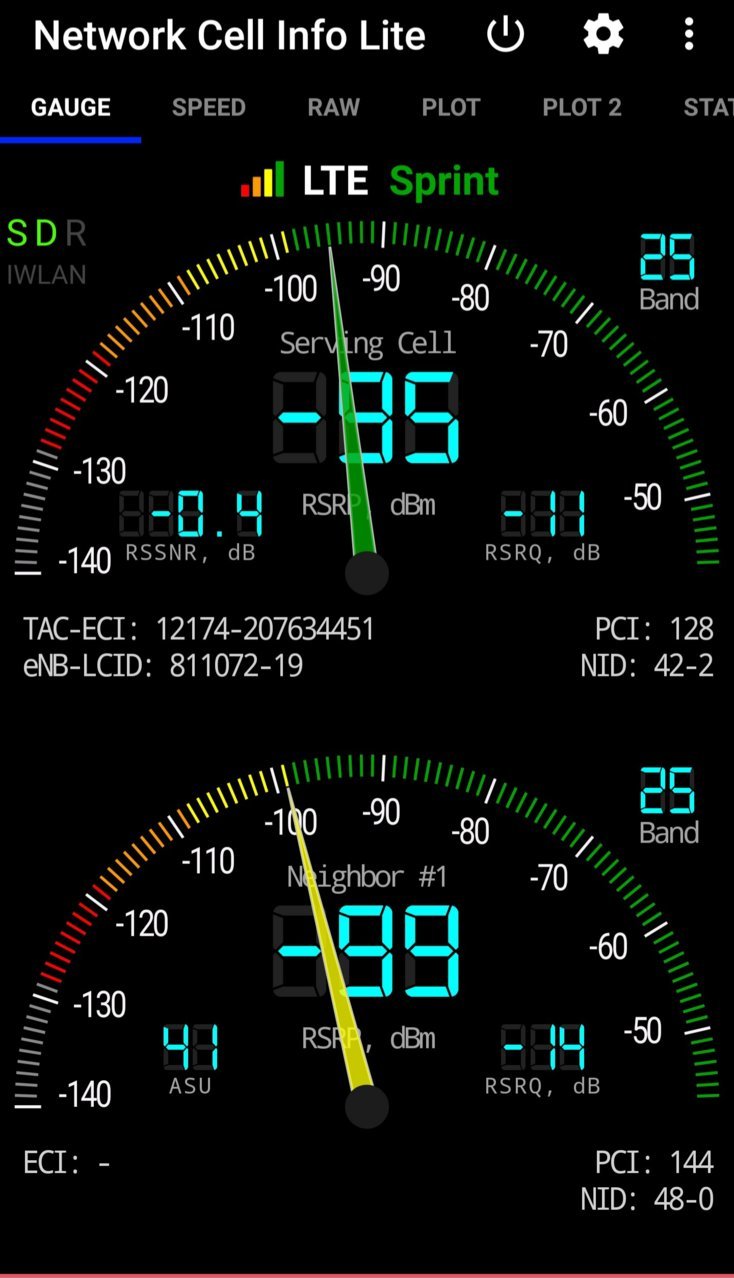The image size is (734, 1279).
Task: Open the three-dot overflow menu
Action: pos(689,35)
